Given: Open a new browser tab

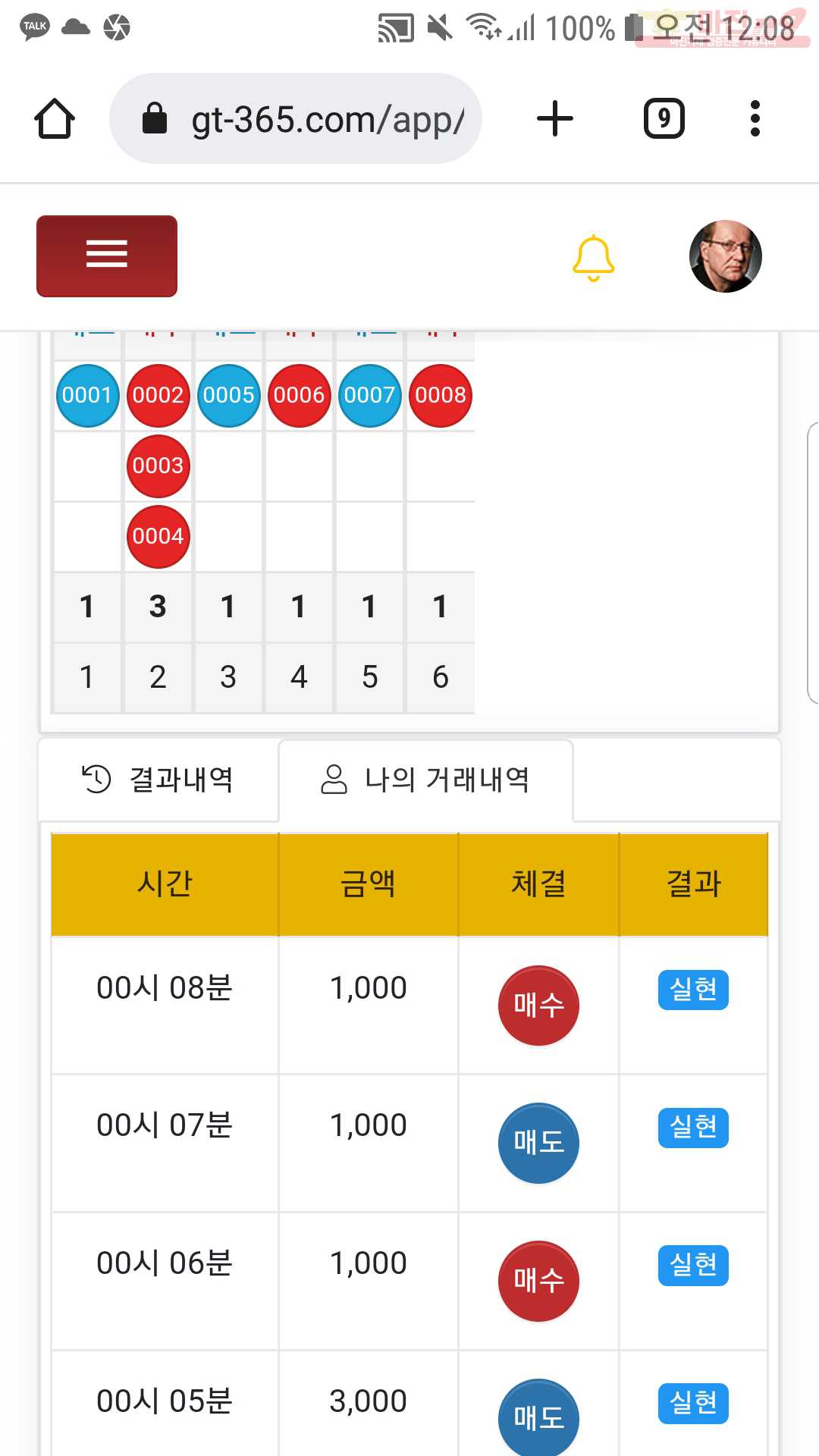Looking at the screenshot, I should point(555,118).
